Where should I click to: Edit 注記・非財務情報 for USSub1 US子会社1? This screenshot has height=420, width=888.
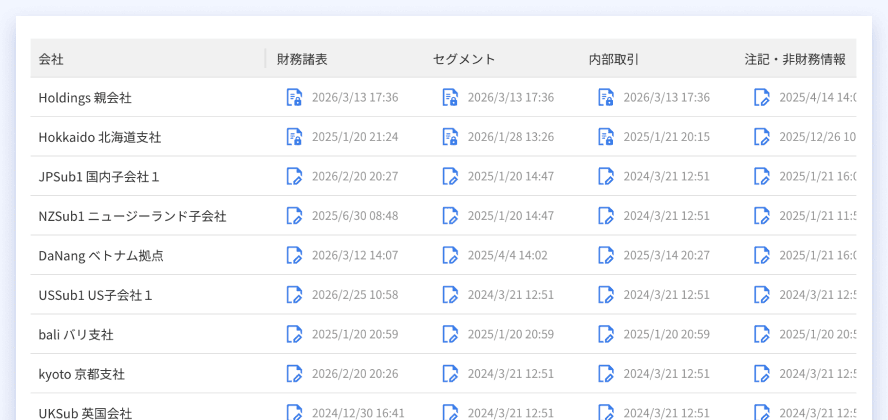tap(762, 295)
